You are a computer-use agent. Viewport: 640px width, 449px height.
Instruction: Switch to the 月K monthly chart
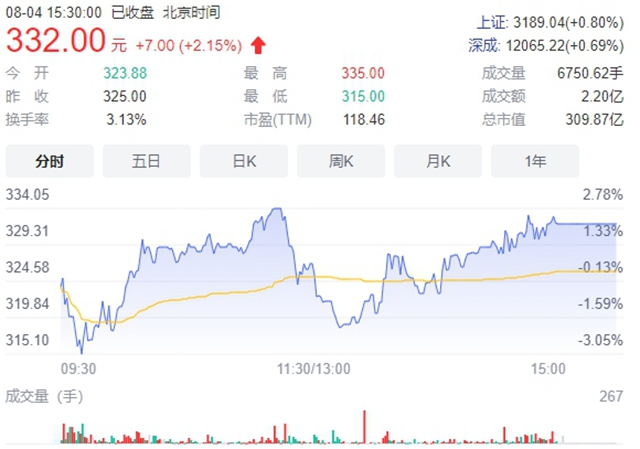click(438, 161)
